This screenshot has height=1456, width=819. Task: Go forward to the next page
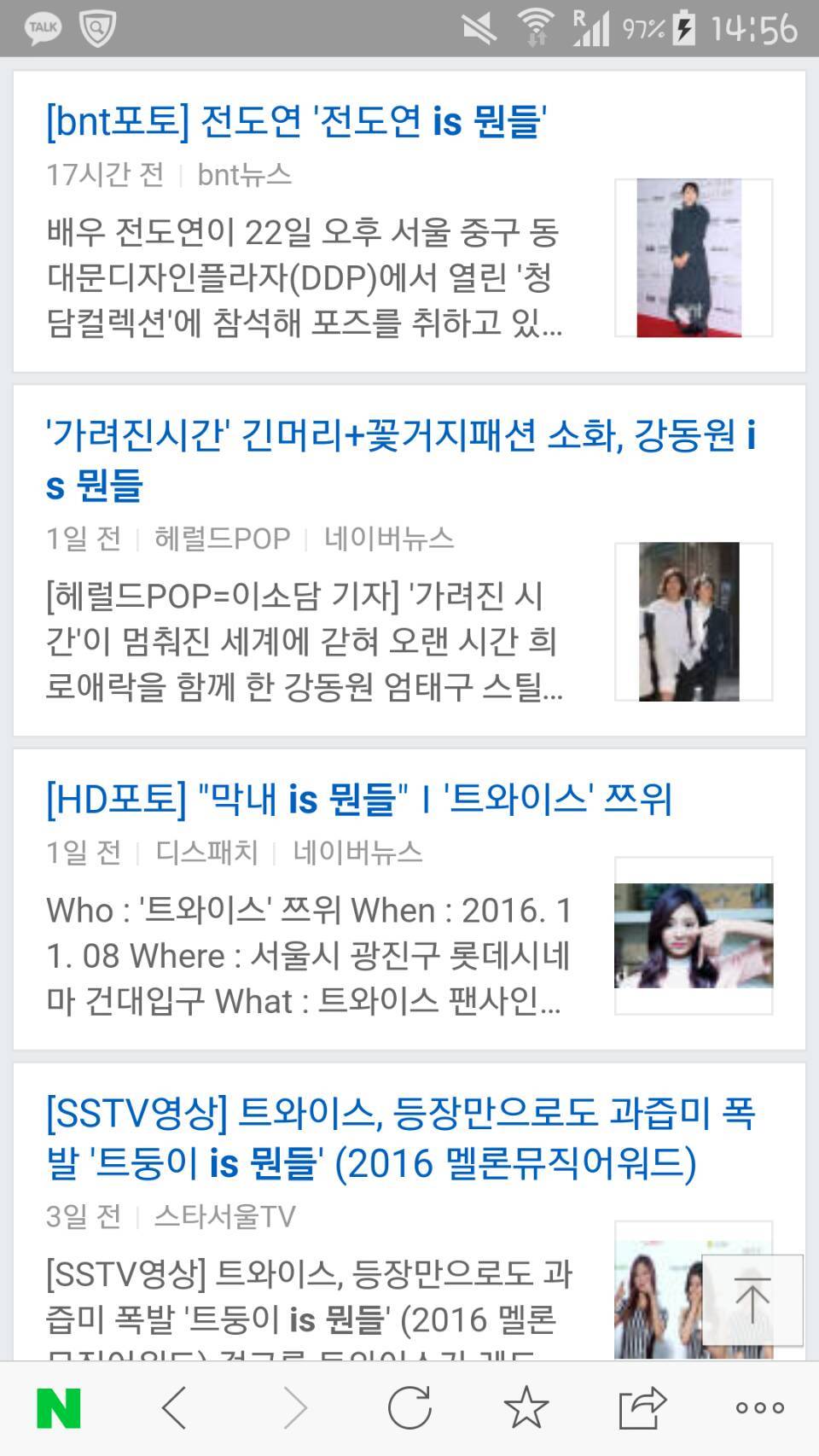point(294,1408)
